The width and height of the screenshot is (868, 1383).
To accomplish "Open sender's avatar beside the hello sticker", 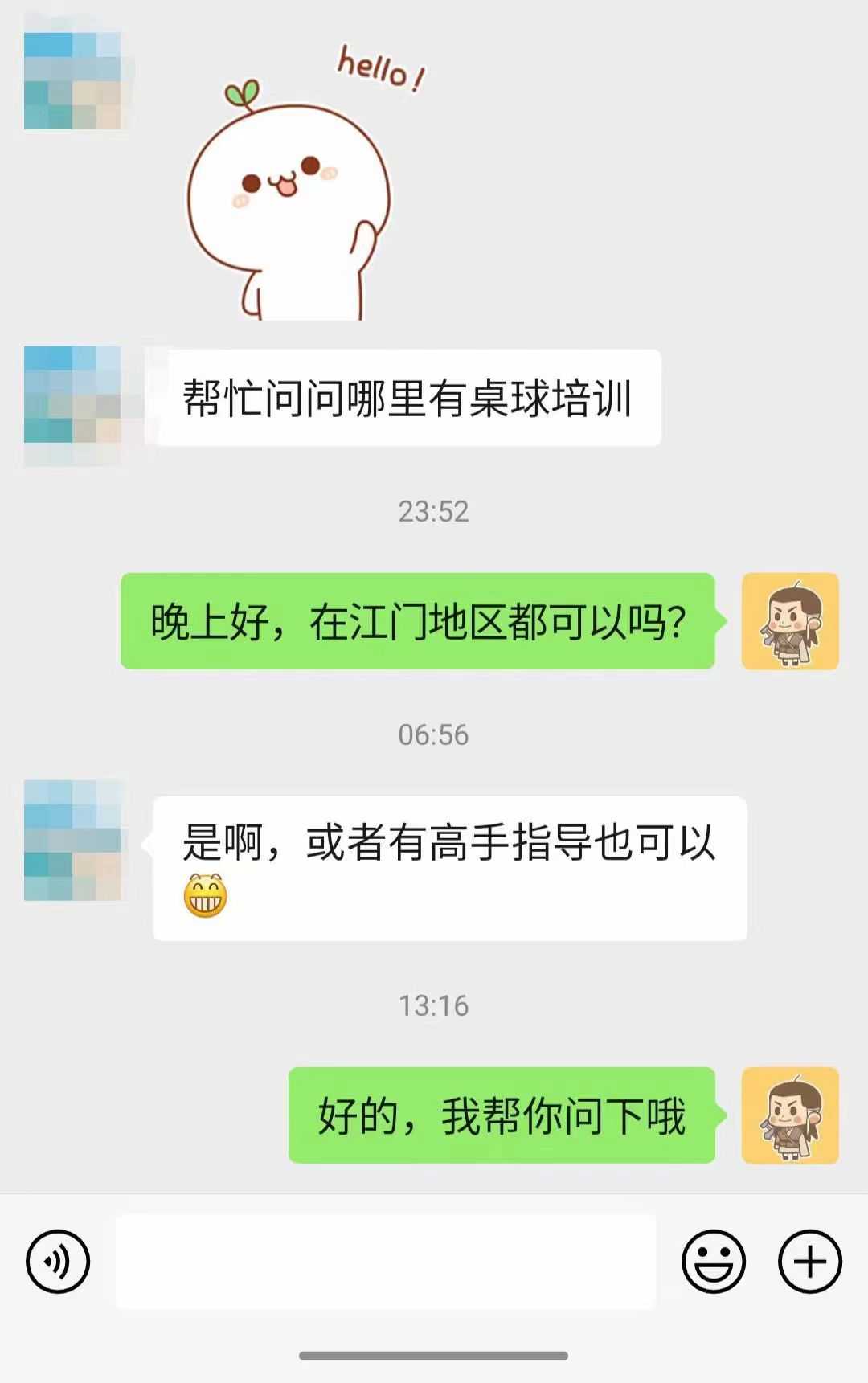I will [72, 80].
